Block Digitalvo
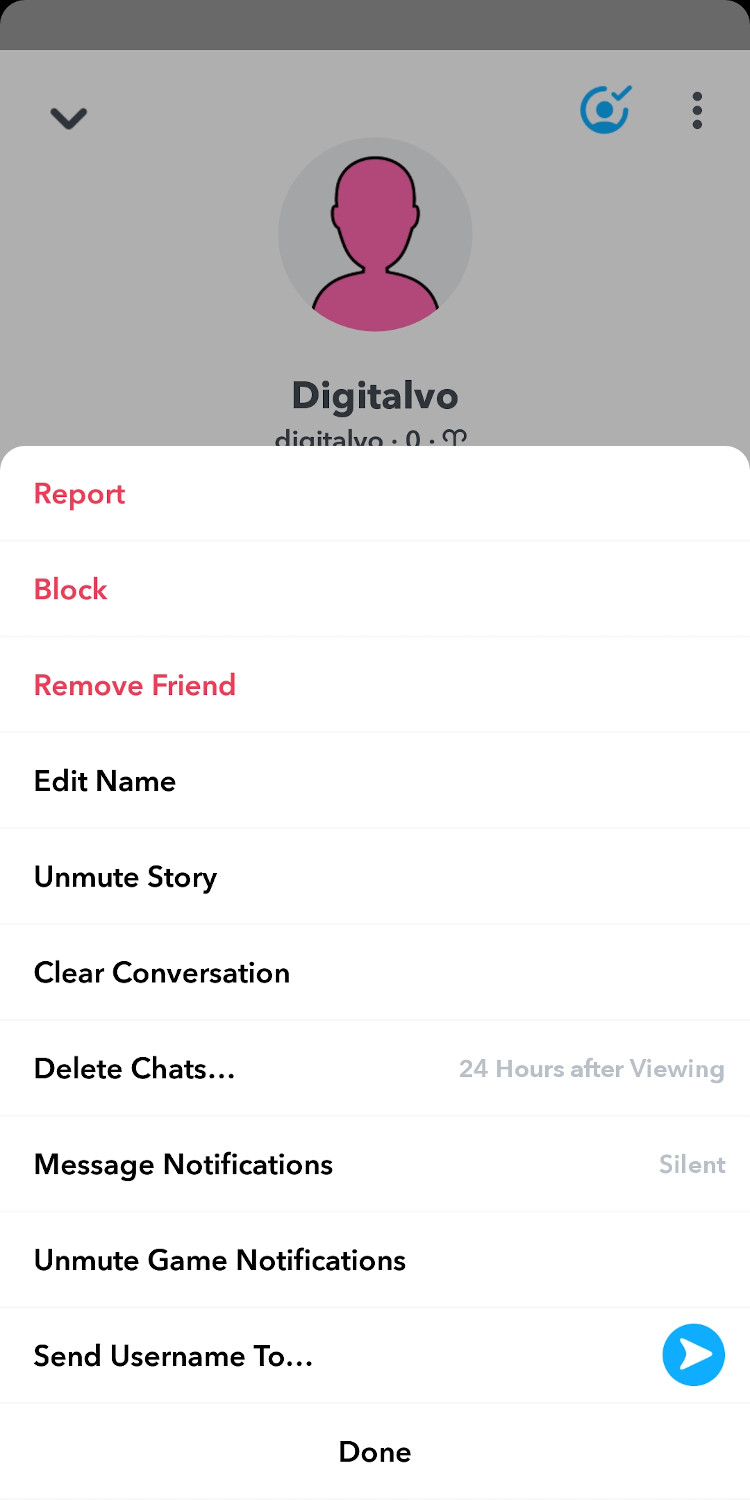Screen dimensions: 750x1500 coord(375,589)
